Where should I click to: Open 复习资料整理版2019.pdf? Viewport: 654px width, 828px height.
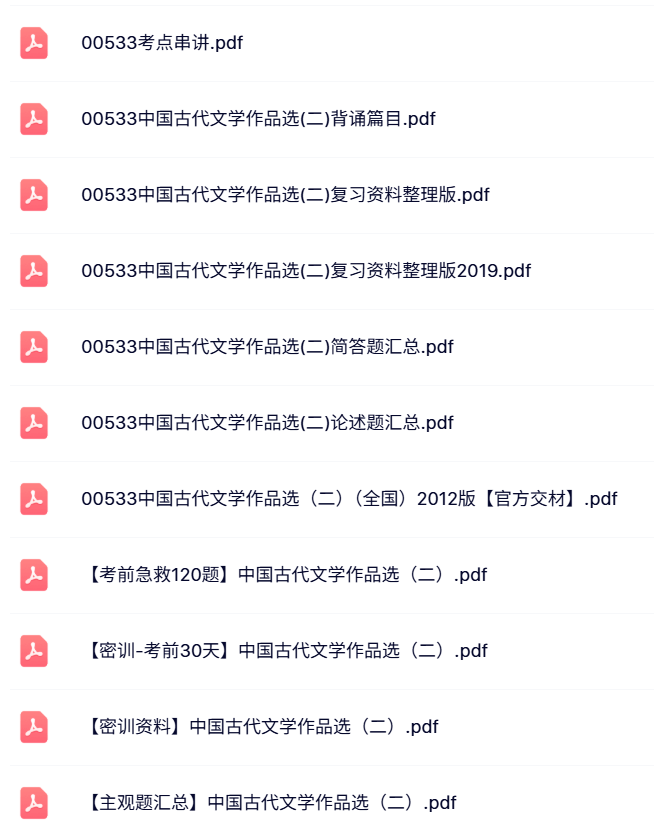[306, 271]
